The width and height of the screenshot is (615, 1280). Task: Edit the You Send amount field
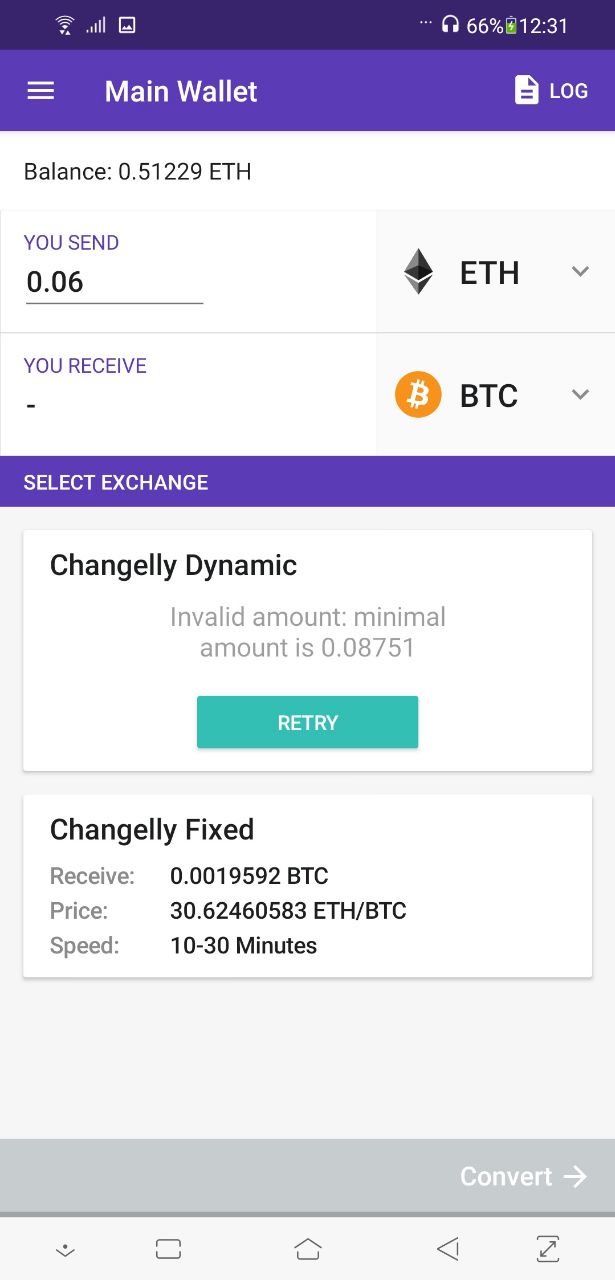[114, 283]
